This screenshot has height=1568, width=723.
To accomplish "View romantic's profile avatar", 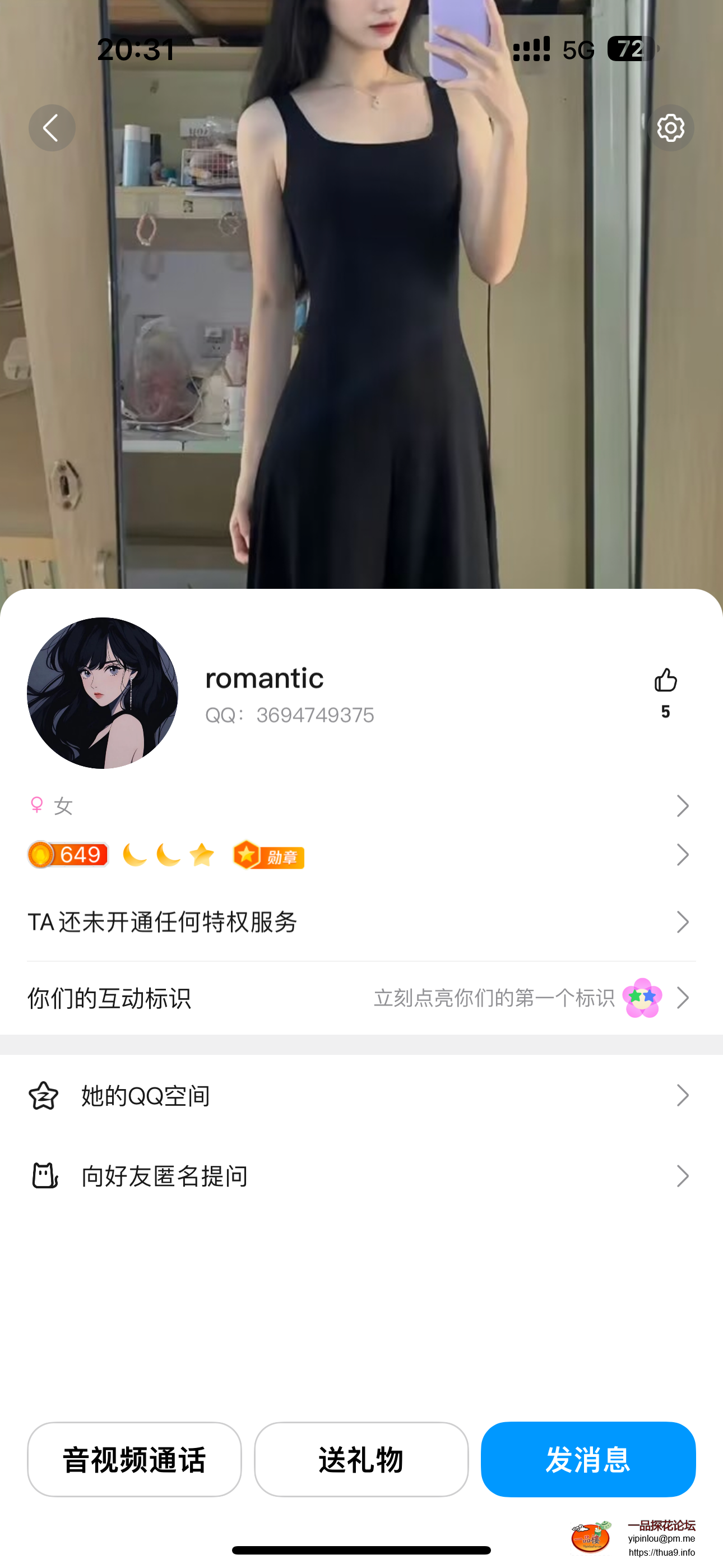I will tap(102, 693).
